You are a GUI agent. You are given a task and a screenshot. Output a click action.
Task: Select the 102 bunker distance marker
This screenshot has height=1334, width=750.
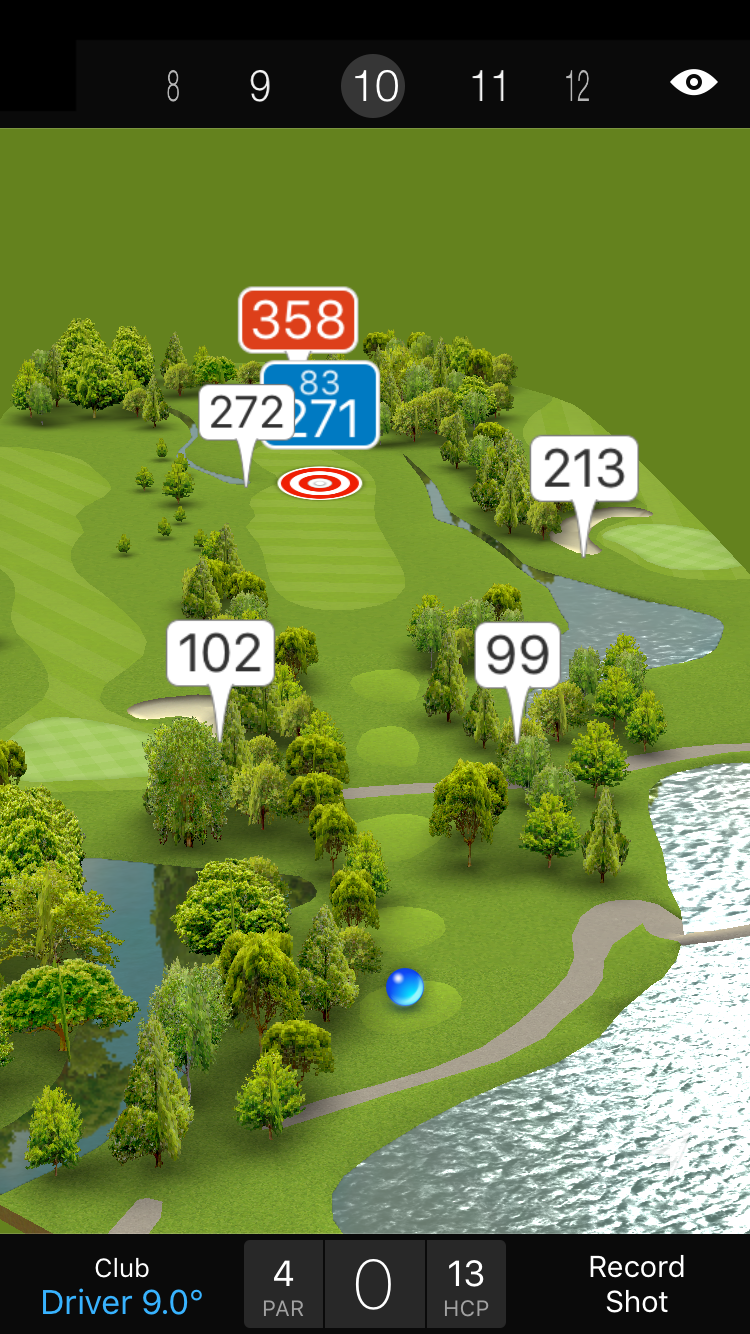tap(220, 653)
